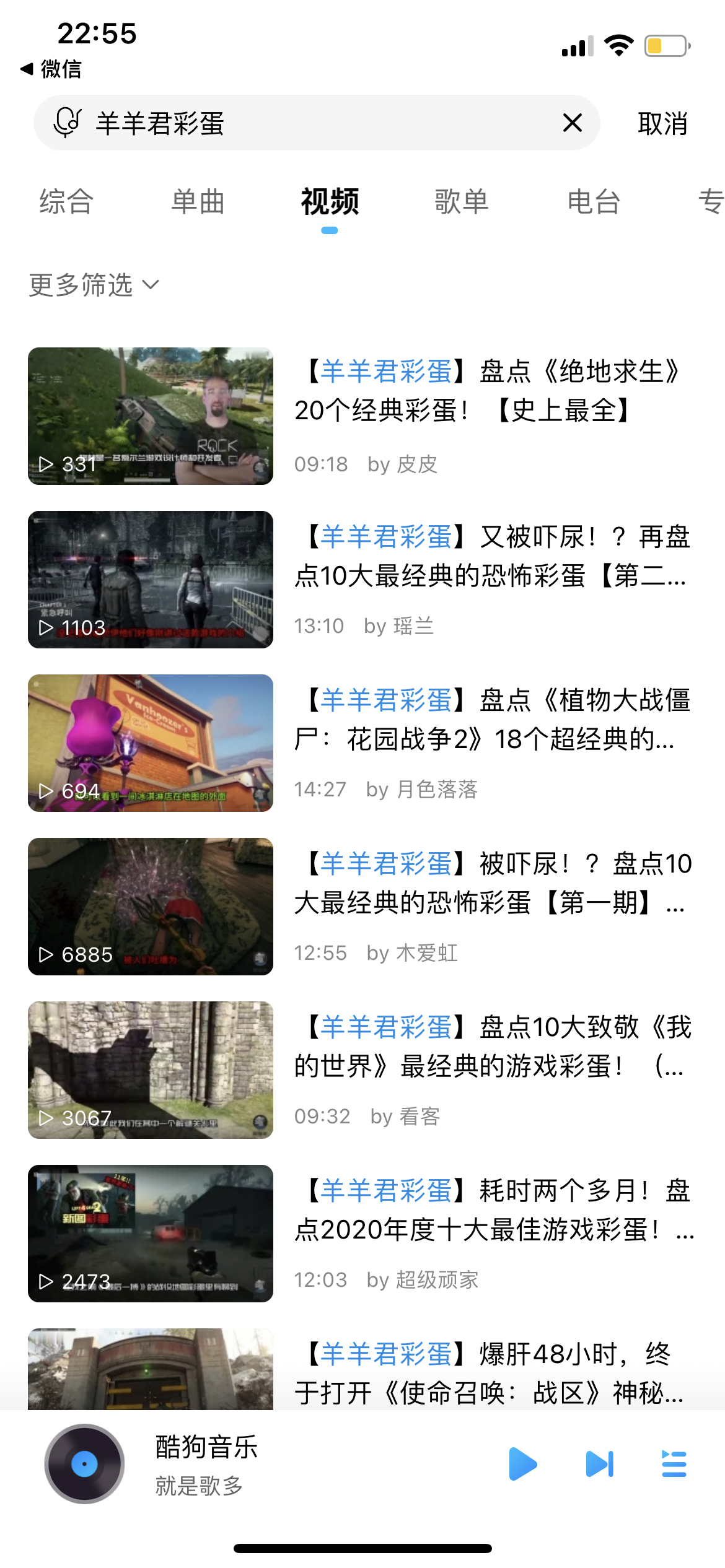725x1568 pixels.
Task: Expand the 更多筛选 filter dropdown
Action: point(94,285)
